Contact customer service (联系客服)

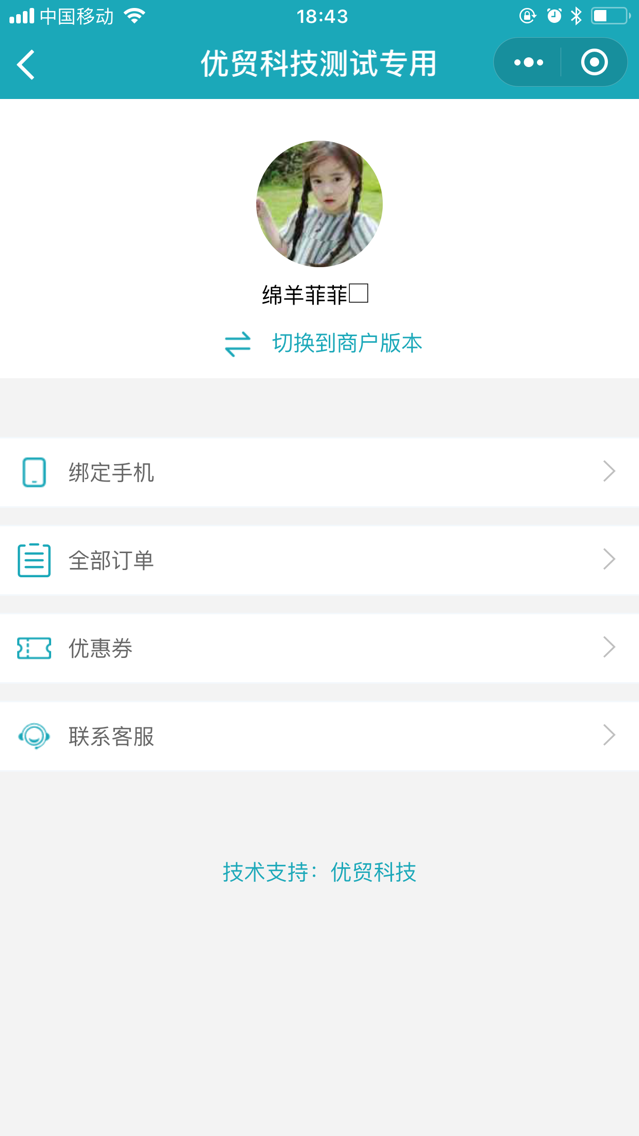(x=319, y=737)
